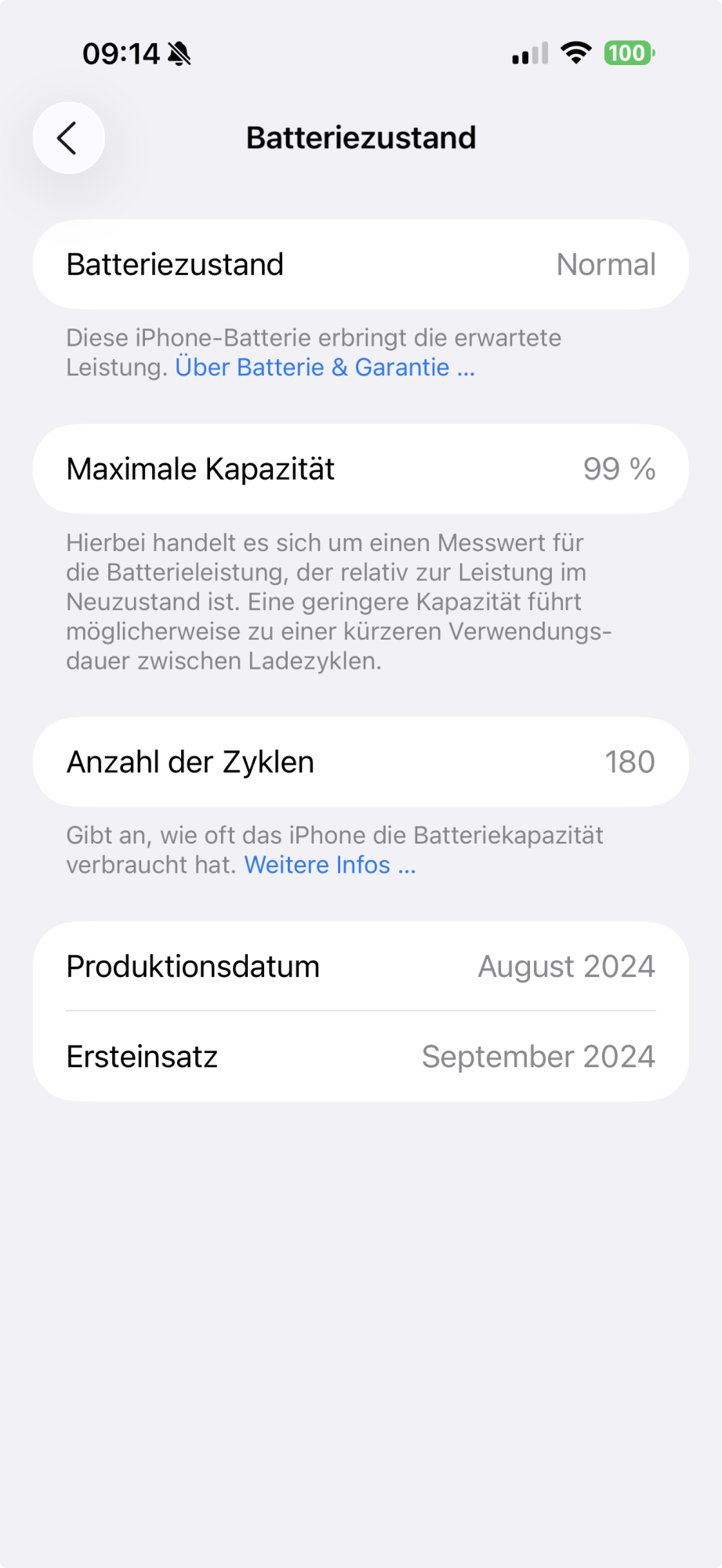This screenshot has width=722, height=1568.
Task: Tap the Wi-Fi icon in the status bar
Action: [x=576, y=53]
